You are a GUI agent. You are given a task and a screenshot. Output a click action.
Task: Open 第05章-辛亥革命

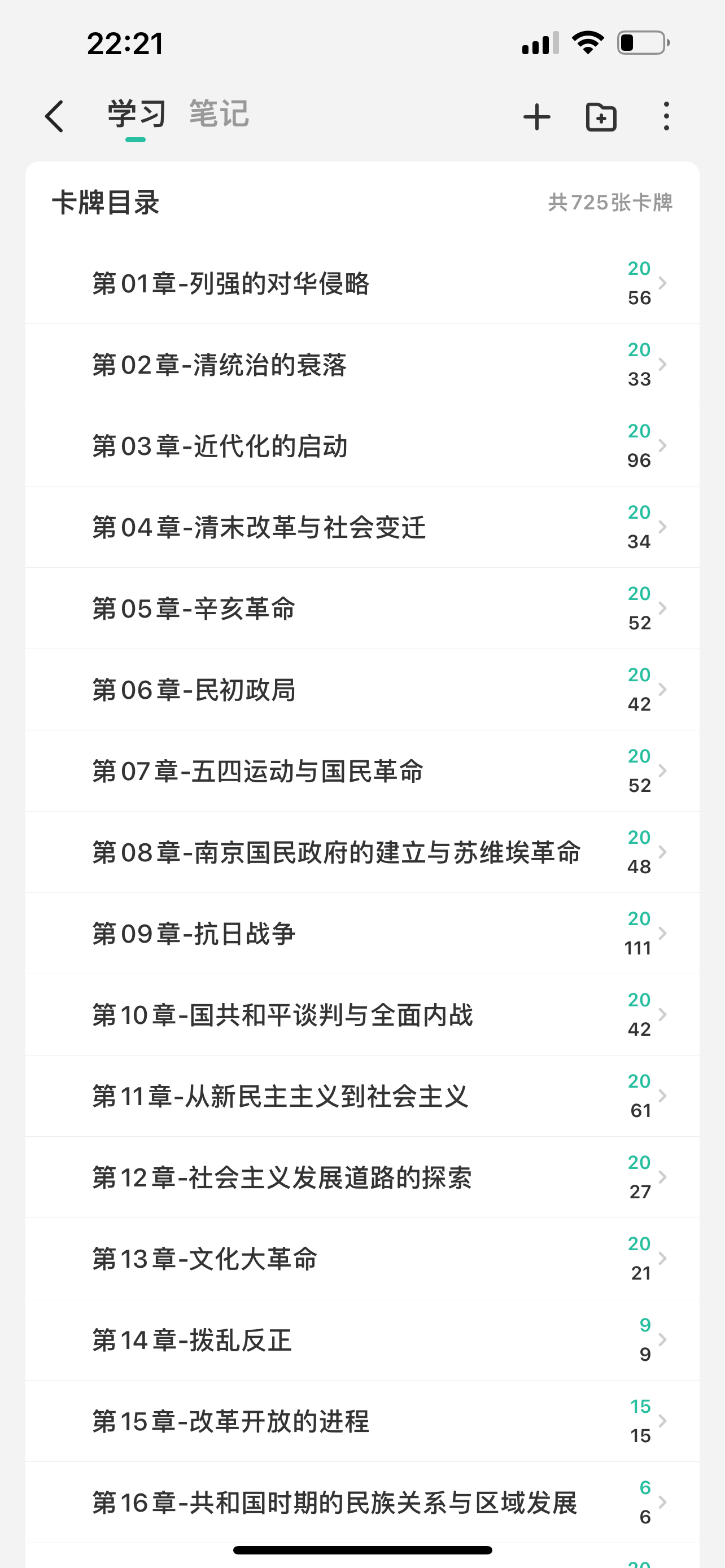362,608
